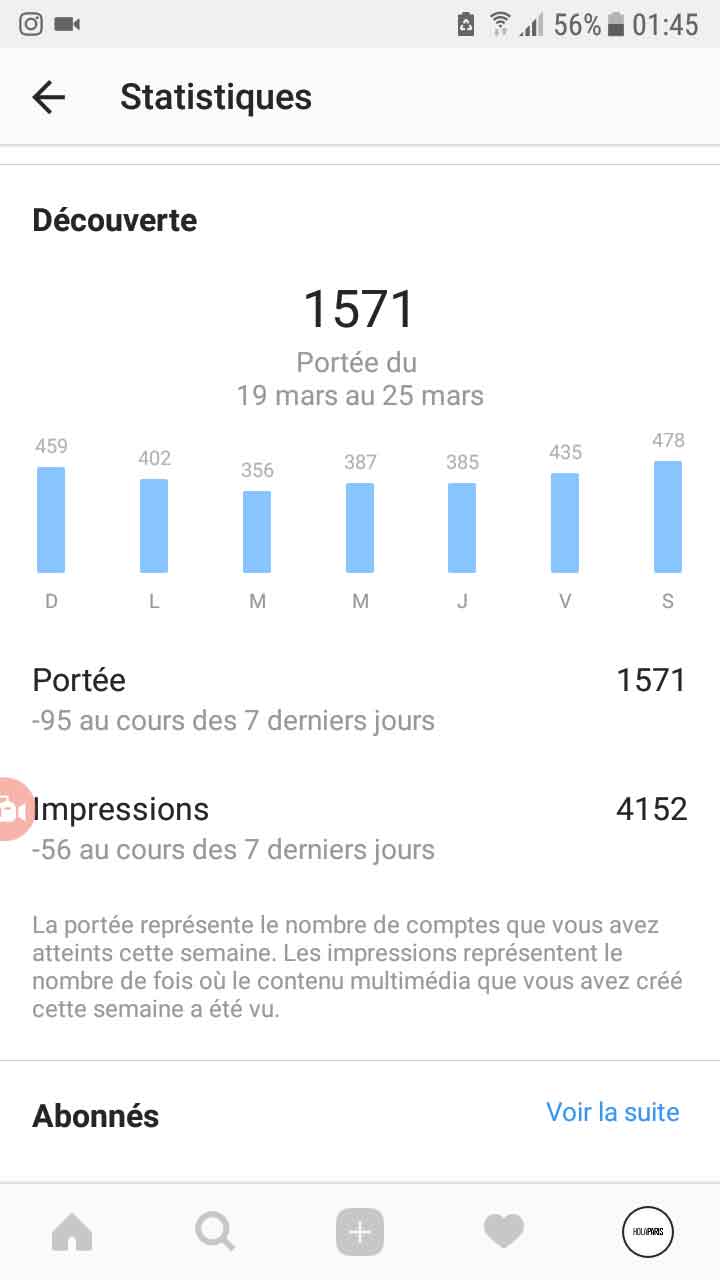Viewport: 720px width, 1280px height.
Task: Tap Voir la suite link
Action: pos(613,1112)
